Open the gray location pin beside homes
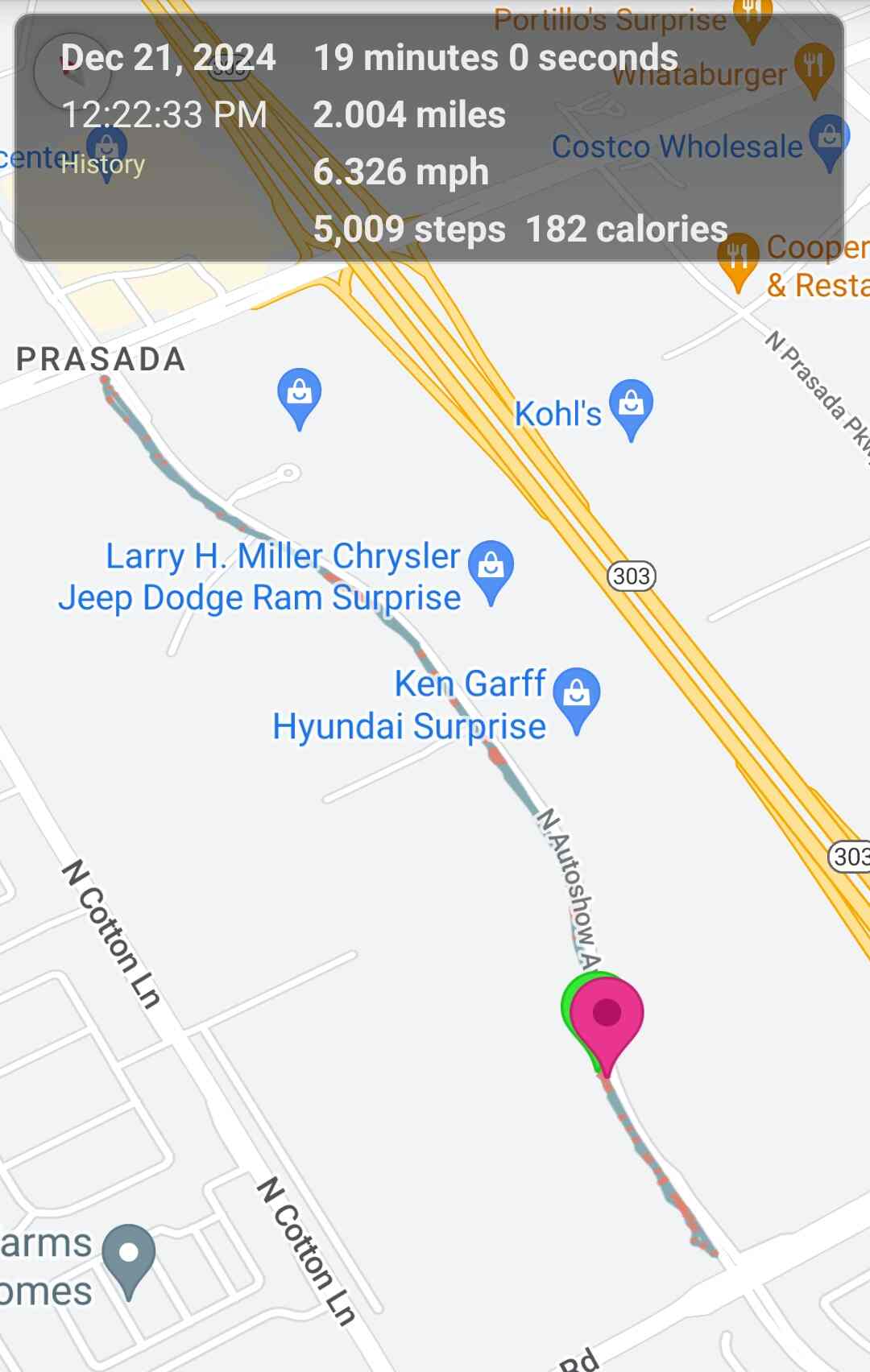The image size is (870, 1372). pyautogui.click(x=129, y=1256)
